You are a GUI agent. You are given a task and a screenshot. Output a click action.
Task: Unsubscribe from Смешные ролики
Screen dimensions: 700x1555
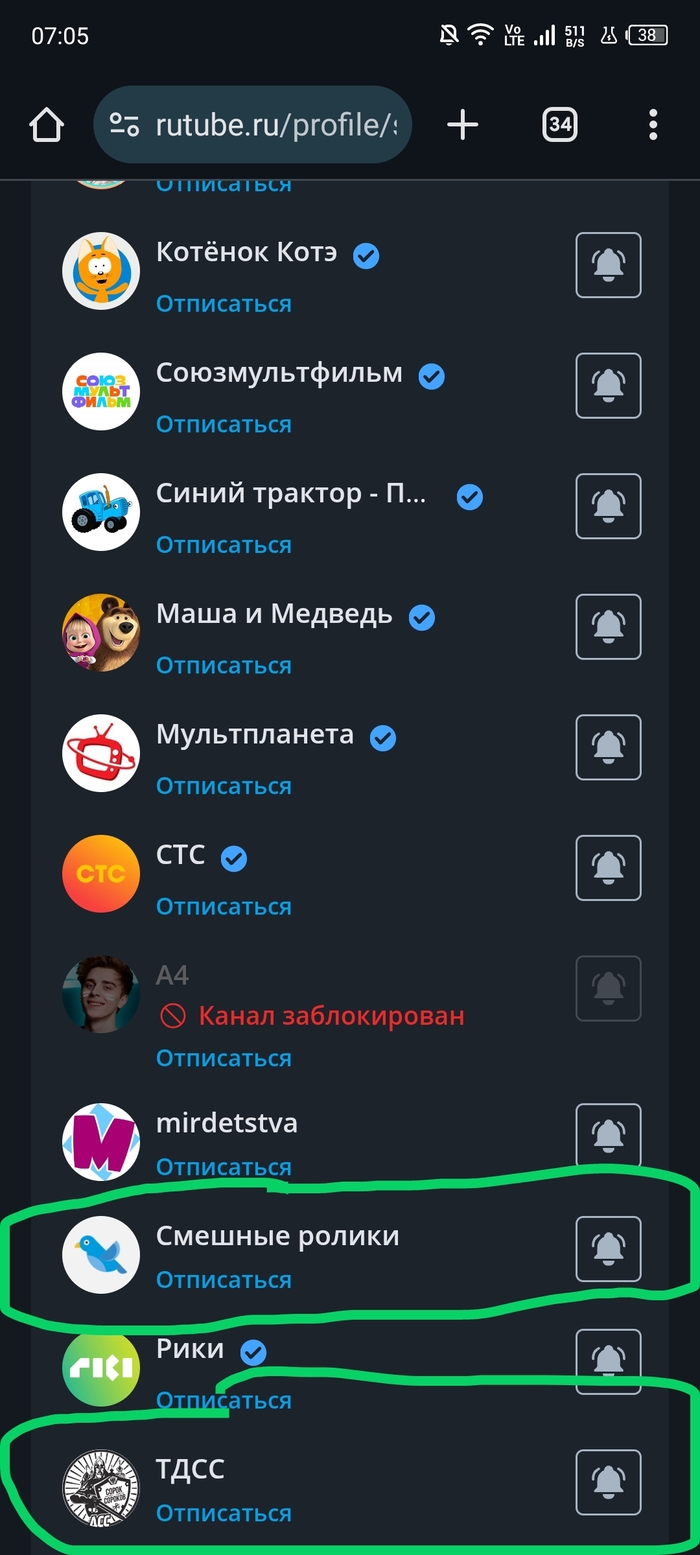[223, 1280]
